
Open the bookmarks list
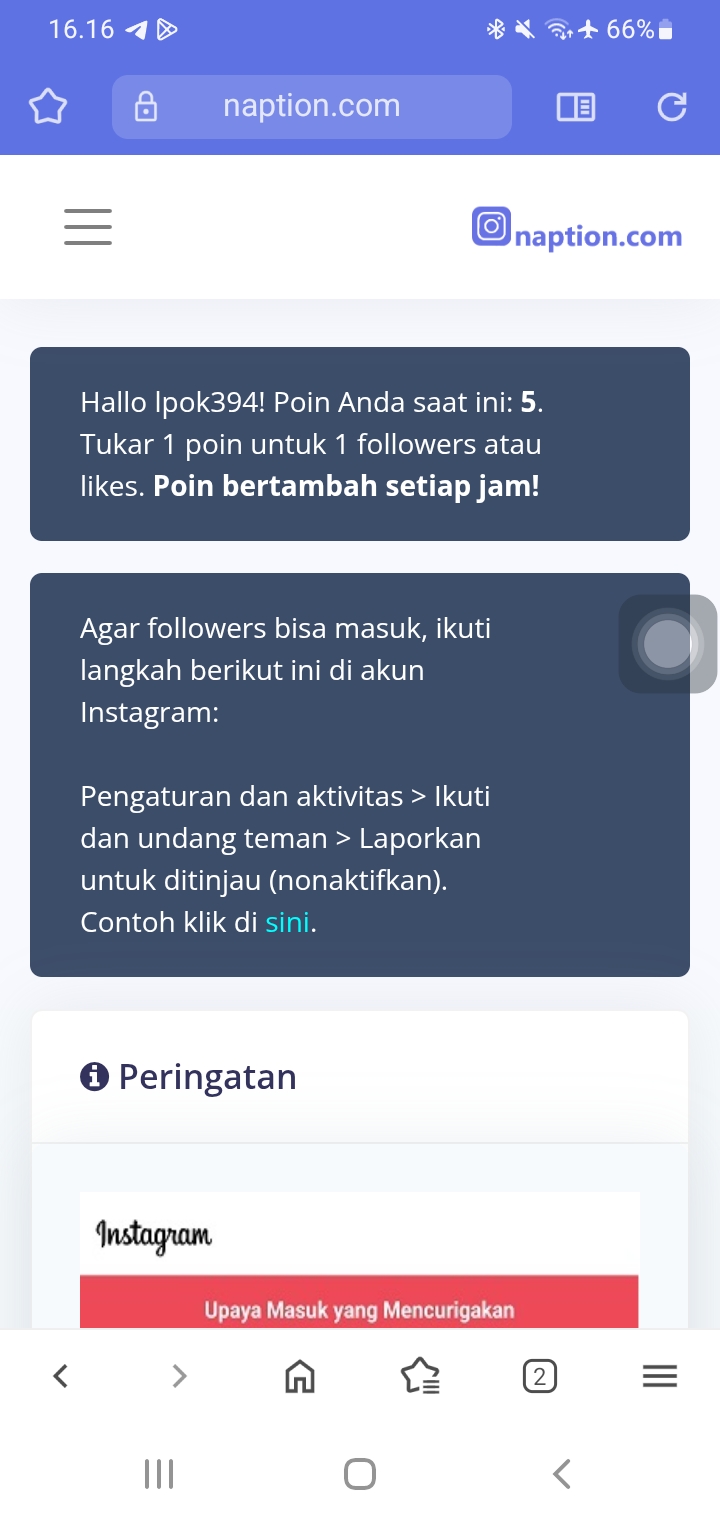[420, 1377]
